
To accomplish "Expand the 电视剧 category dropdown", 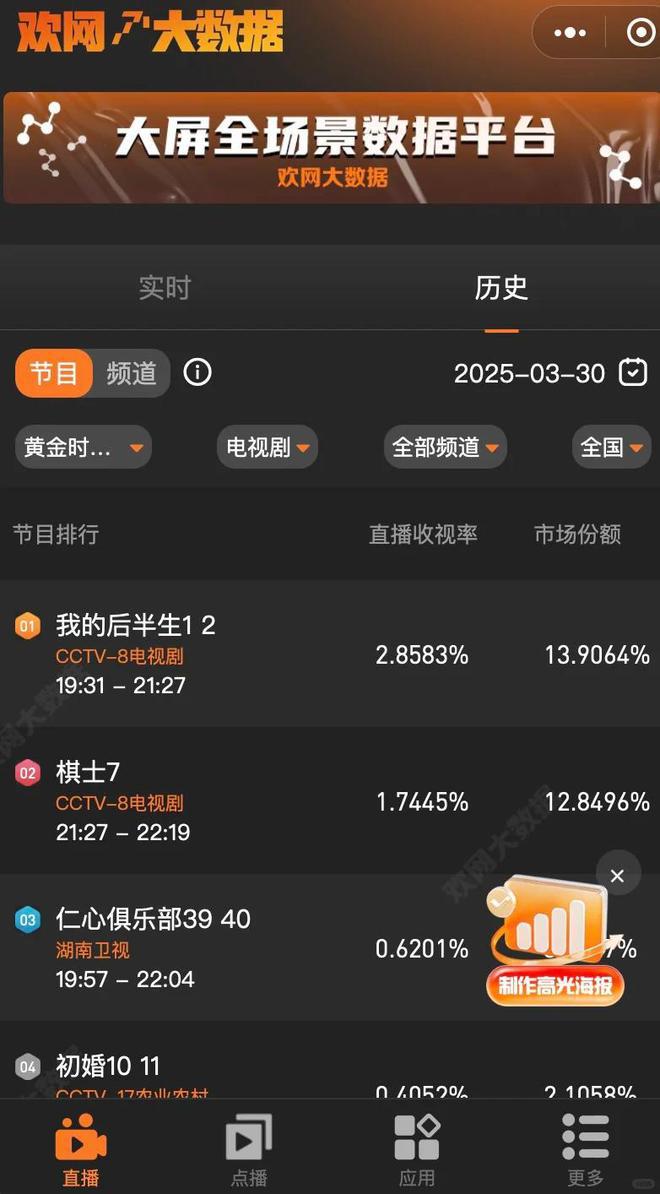I will pos(267,447).
